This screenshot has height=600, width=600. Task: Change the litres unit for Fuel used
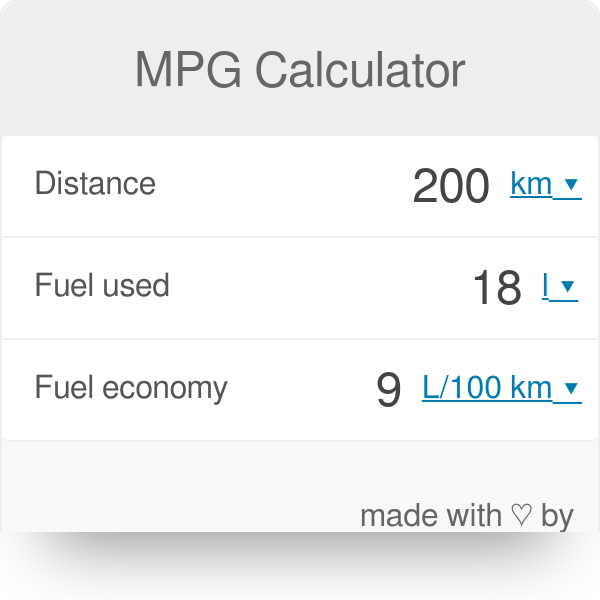pos(560,287)
